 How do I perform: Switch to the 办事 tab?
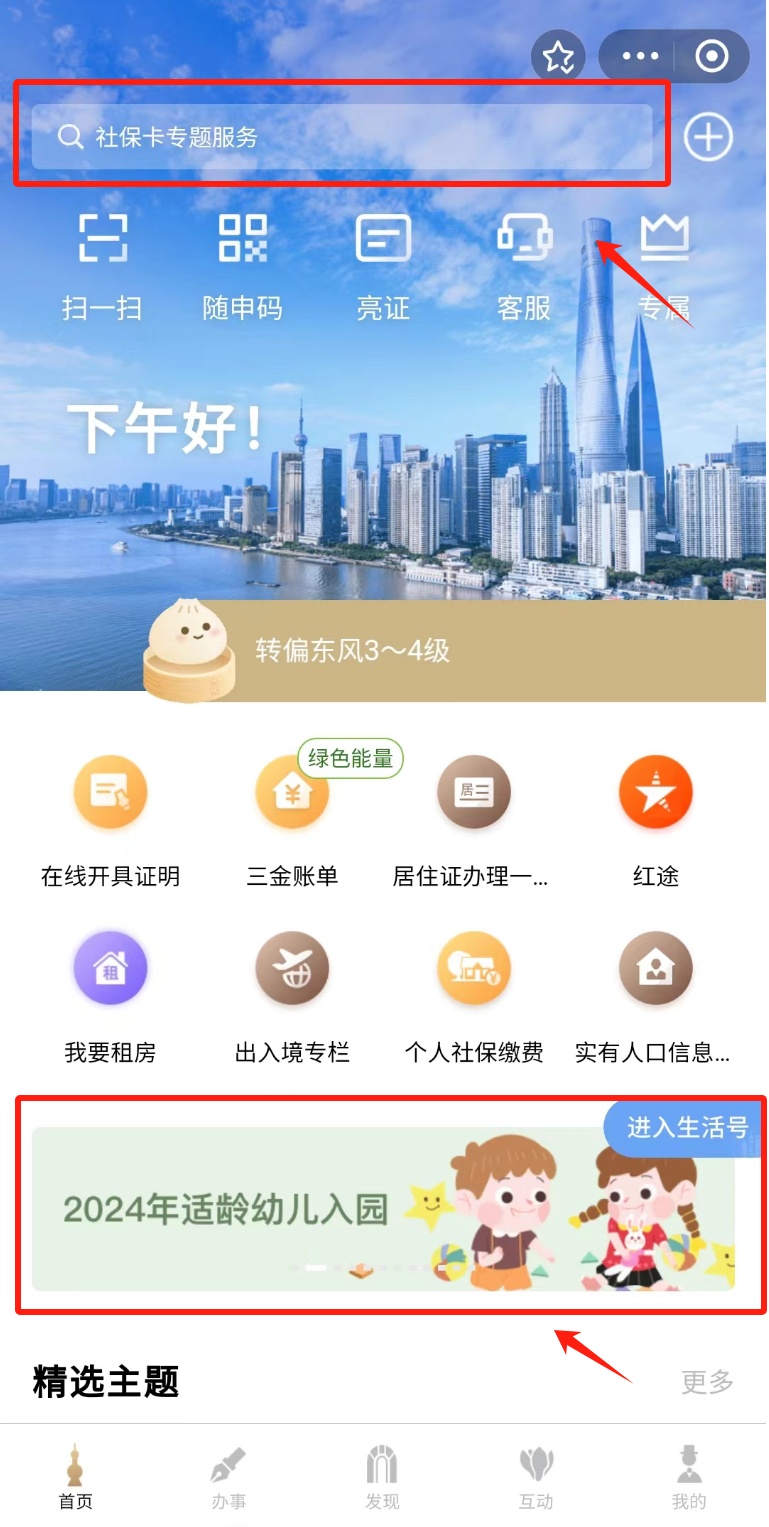click(229, 1479)
